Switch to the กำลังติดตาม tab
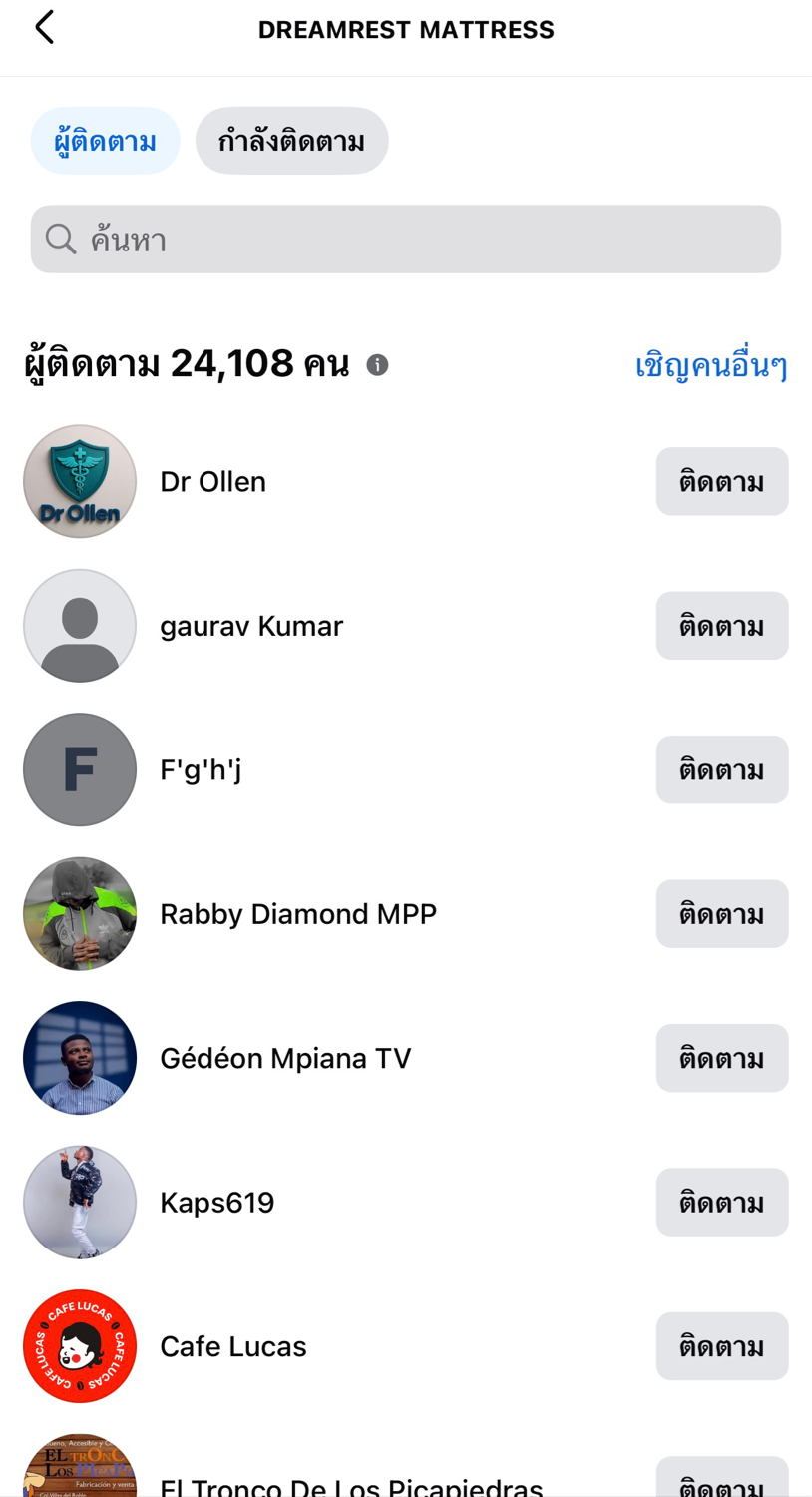The image size is (812, 1497). pyautogui.click(x=291, y=141)
